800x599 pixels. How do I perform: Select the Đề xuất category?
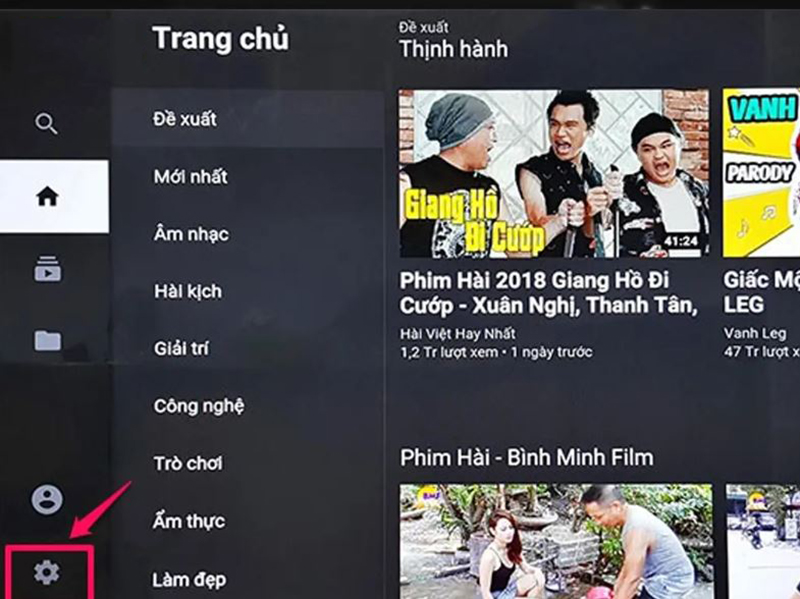pos(185,119)
